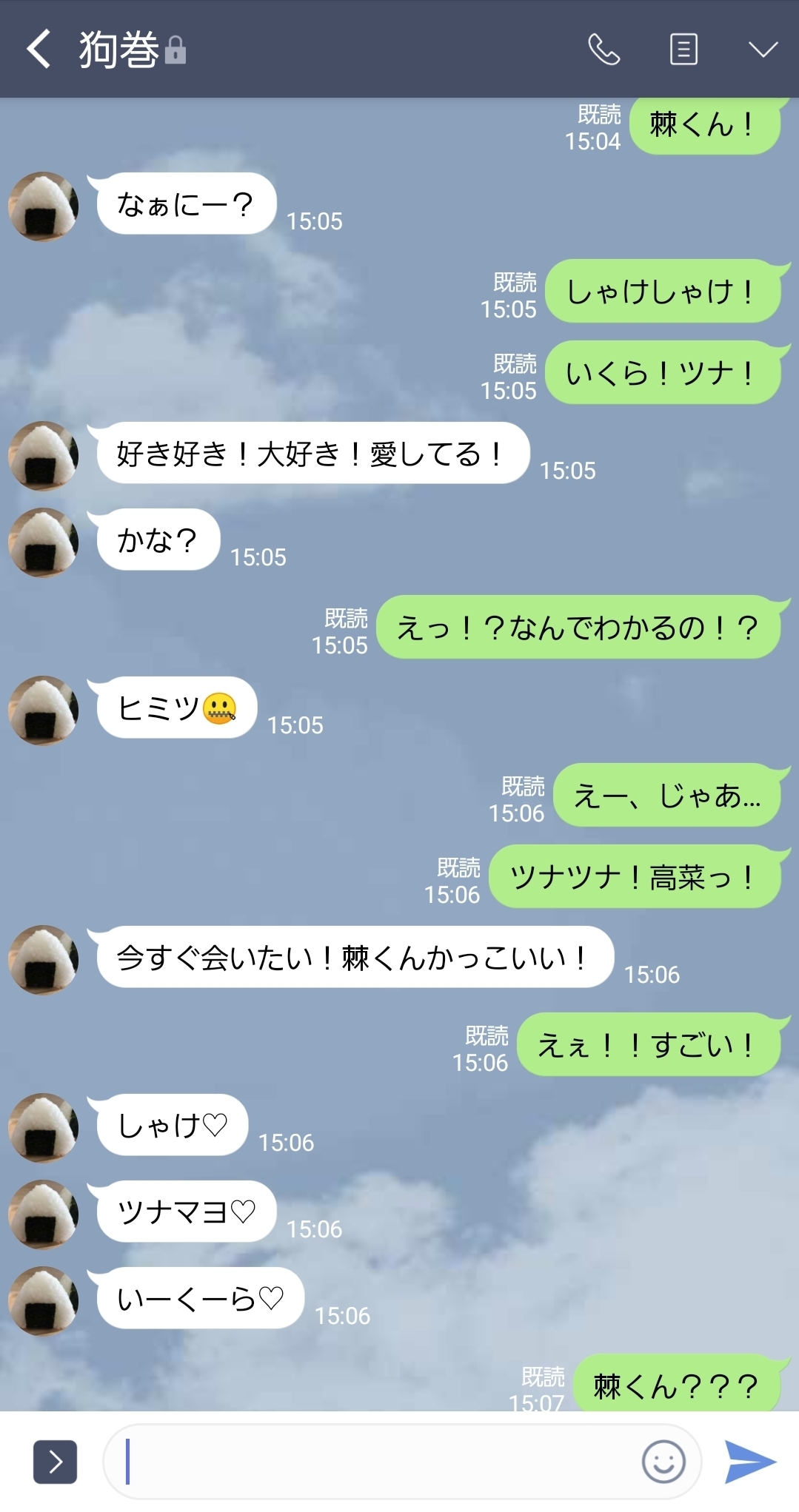
Task: Open the emoji and sticker picker
Action: point(663,1462)
